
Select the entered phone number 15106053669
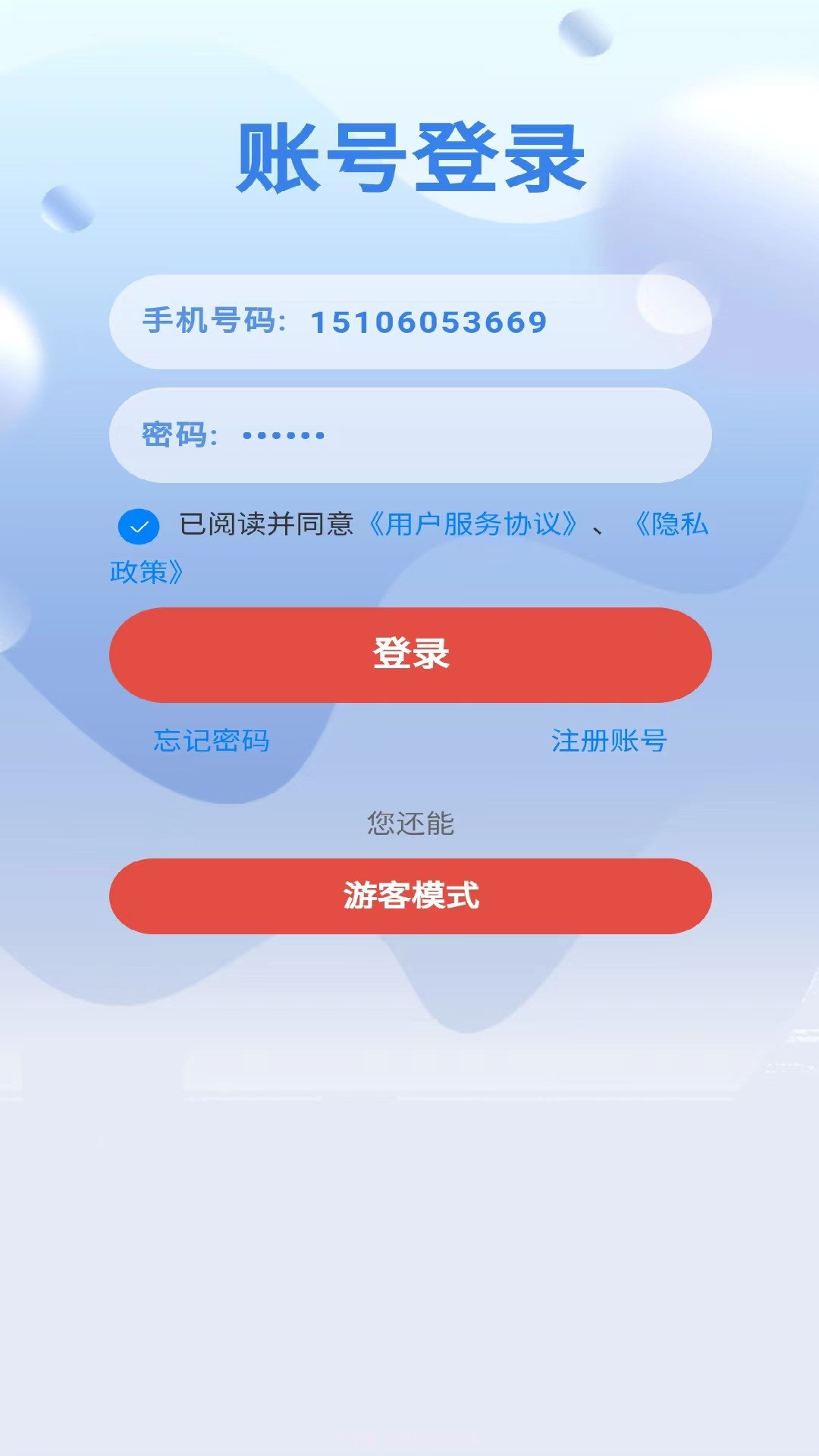coord(428,322)
